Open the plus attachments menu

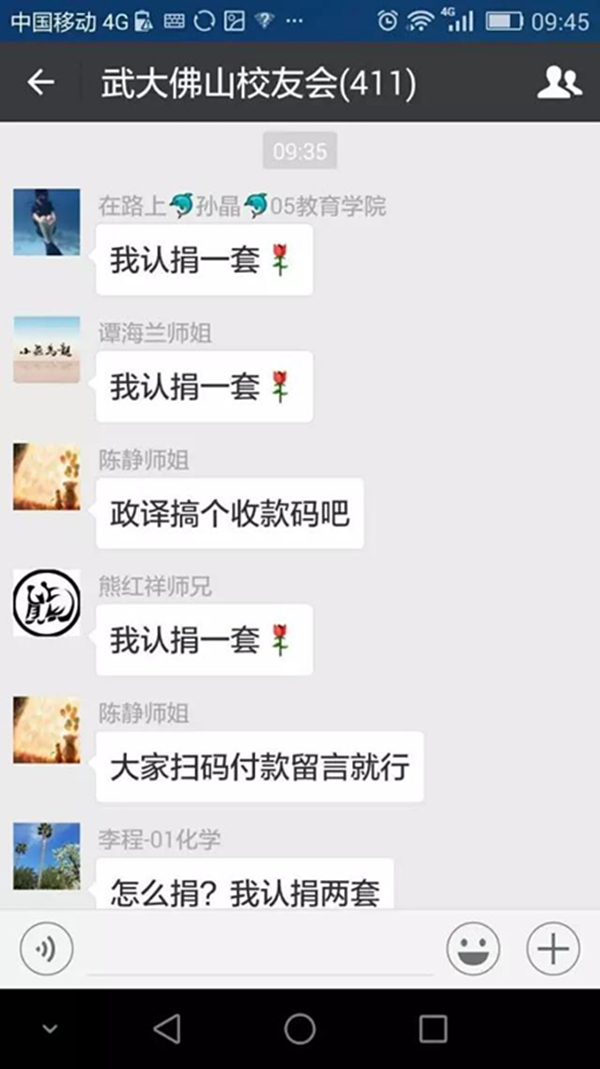coord(553,948)
